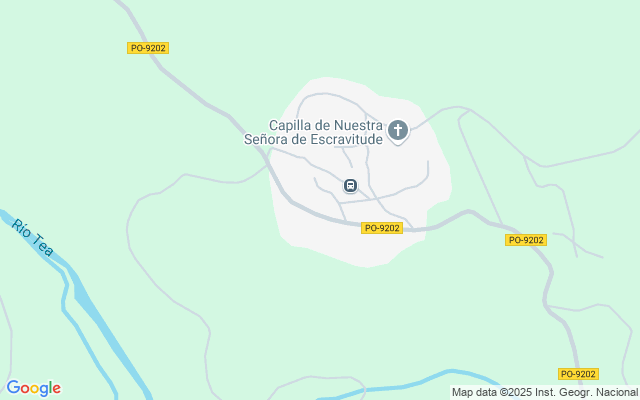Select the bus stop marker on the map
Screen dimensions: 640x400
point(351,186)
